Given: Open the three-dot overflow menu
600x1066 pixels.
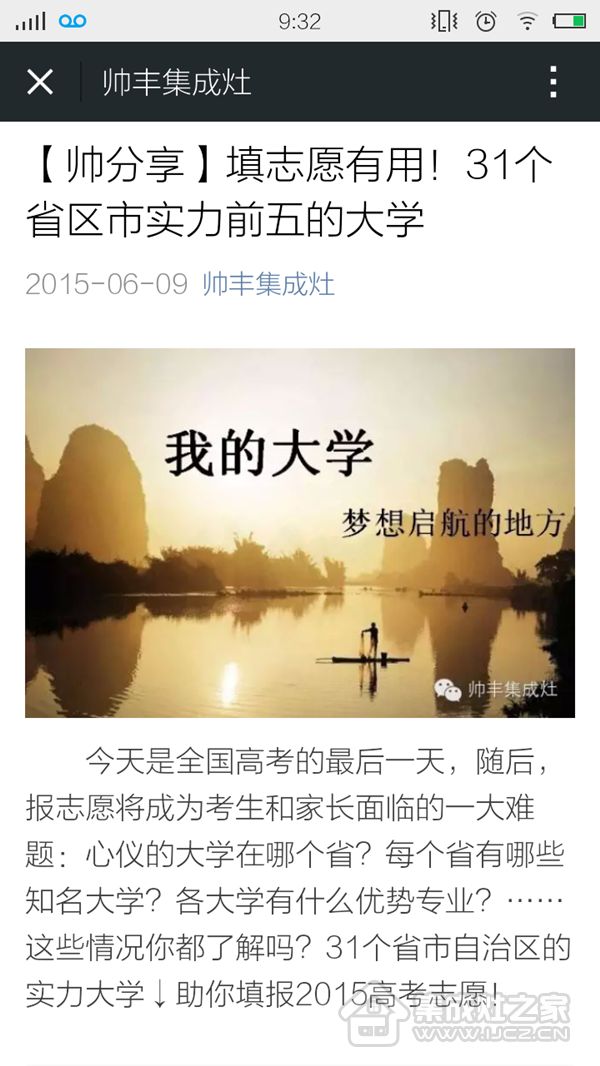Looking at the screenshot, I should pyautogui.click(x=554, y=82).
